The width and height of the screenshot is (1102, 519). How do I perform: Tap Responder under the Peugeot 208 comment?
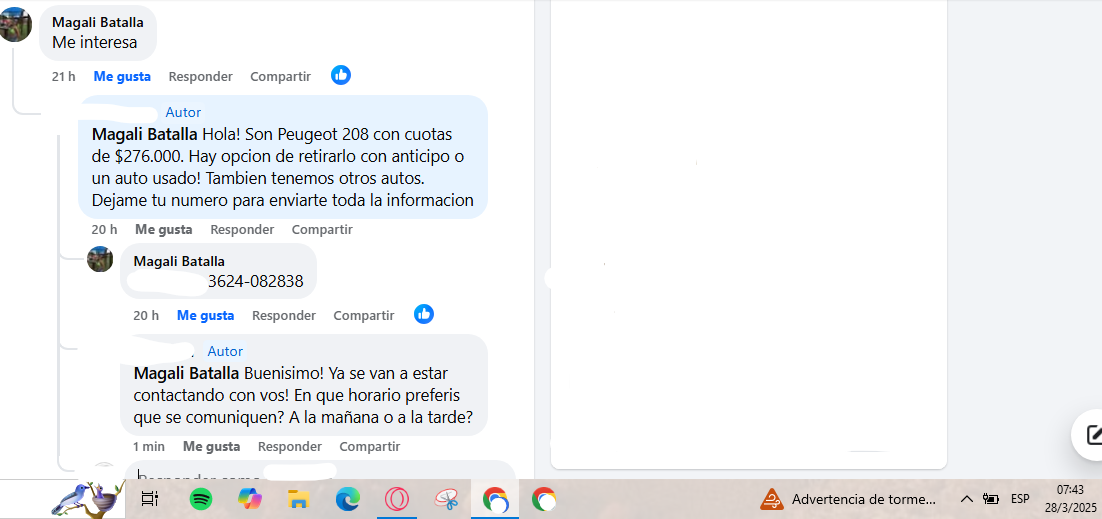coord(242,229)
